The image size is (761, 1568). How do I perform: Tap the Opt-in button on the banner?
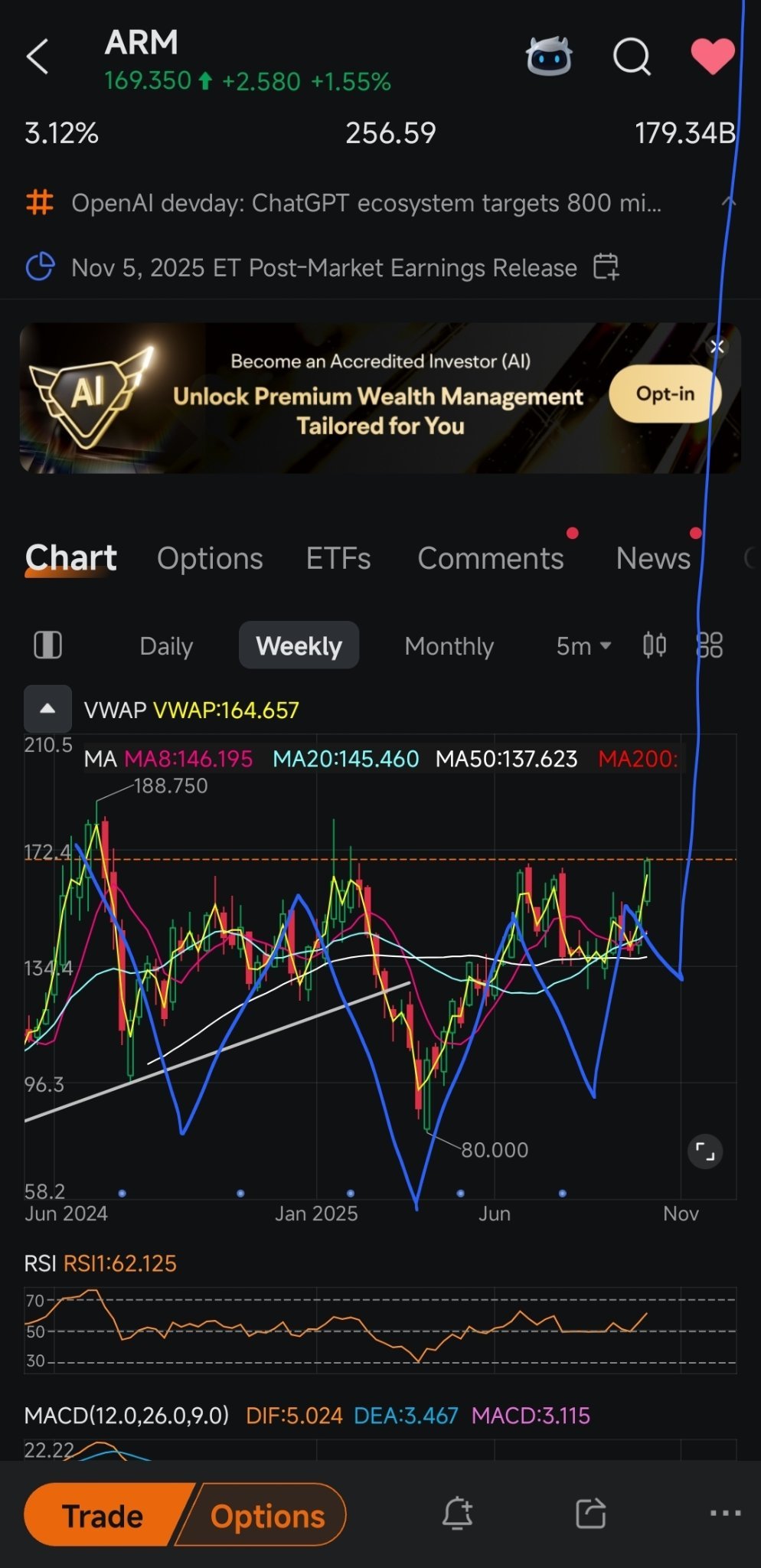coord(665,394)
